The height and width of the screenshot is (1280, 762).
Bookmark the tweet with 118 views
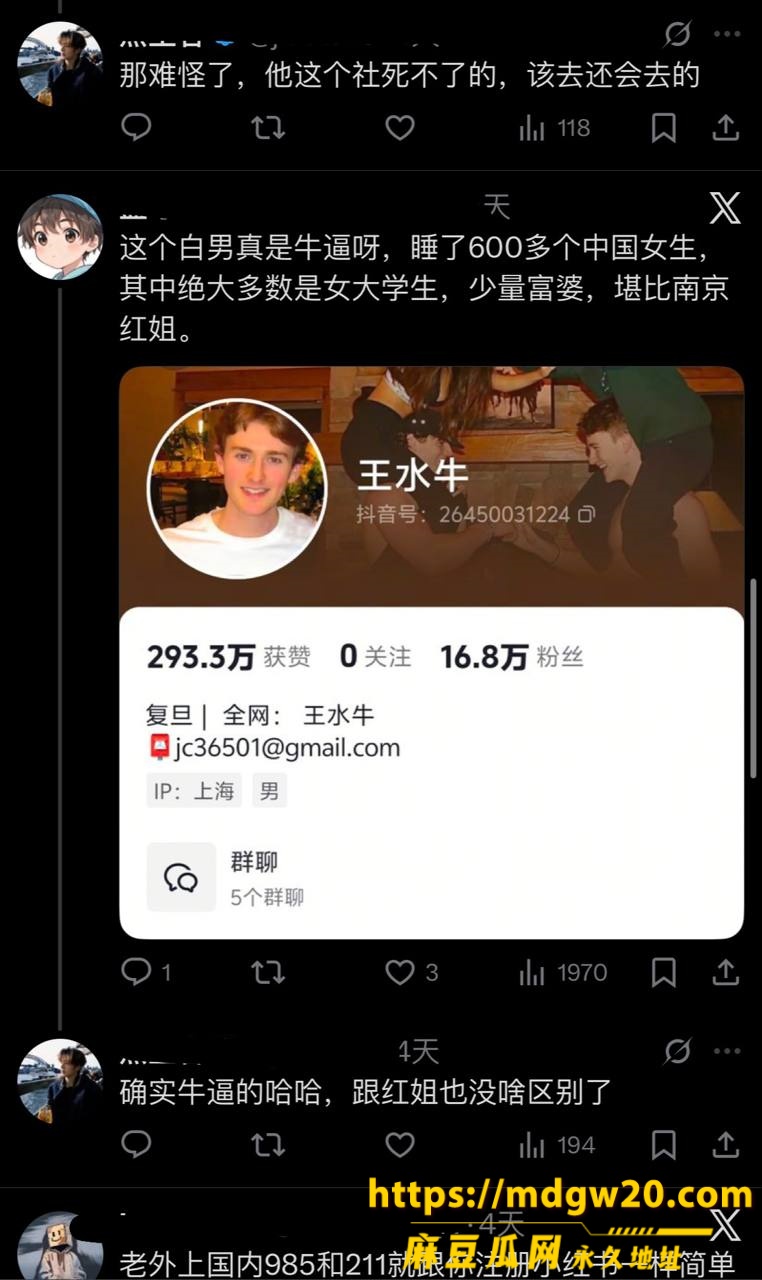[x=664, y=128]
